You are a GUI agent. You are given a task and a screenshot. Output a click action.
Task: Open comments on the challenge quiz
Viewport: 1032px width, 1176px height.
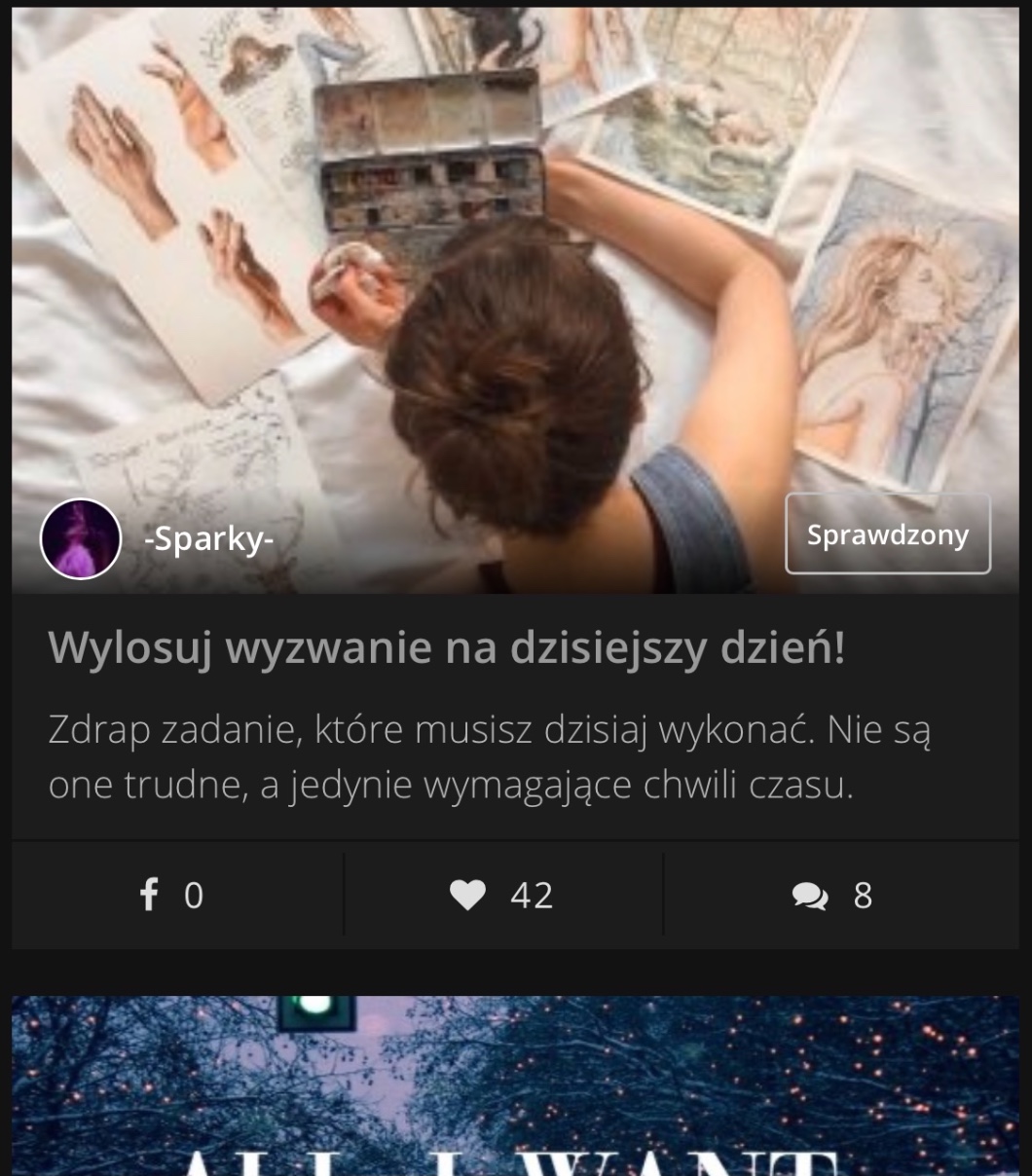[832, 895]
